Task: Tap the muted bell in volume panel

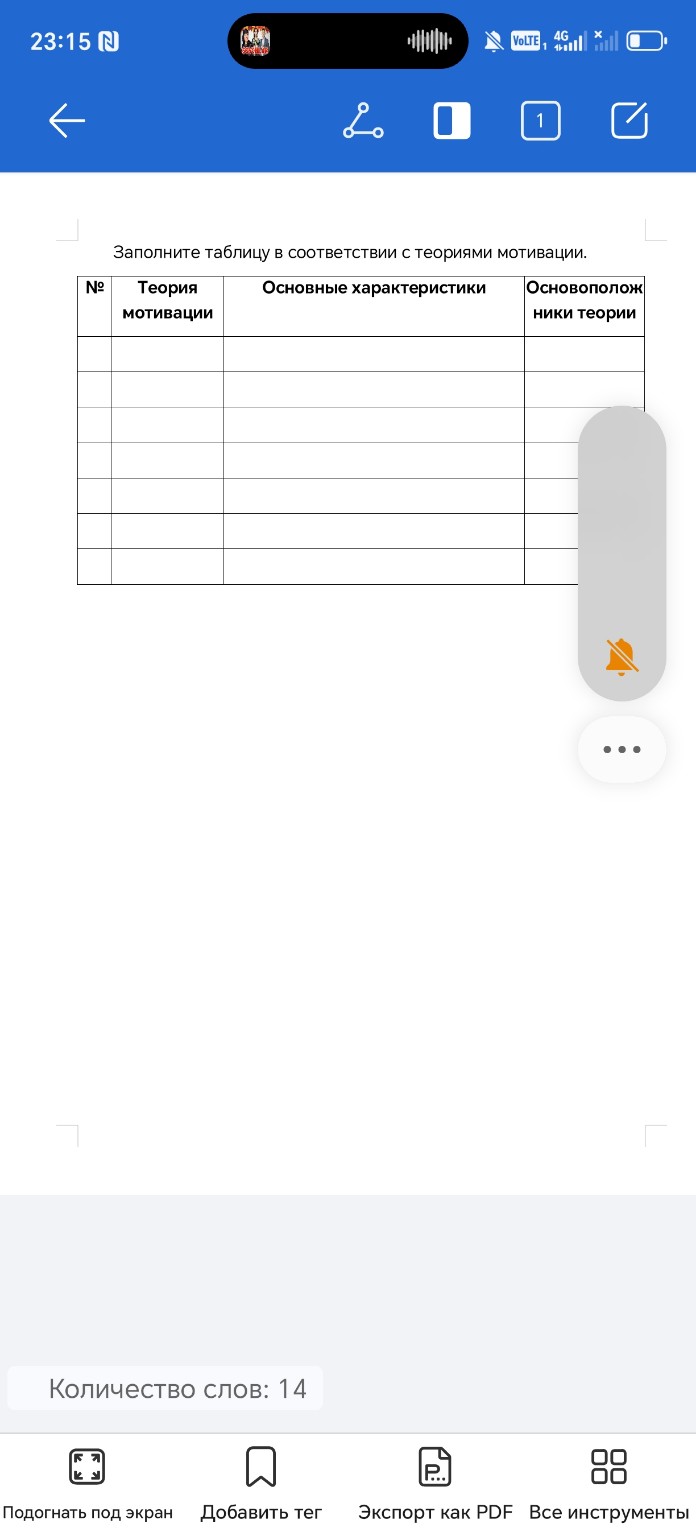Action: click(621, 657)
